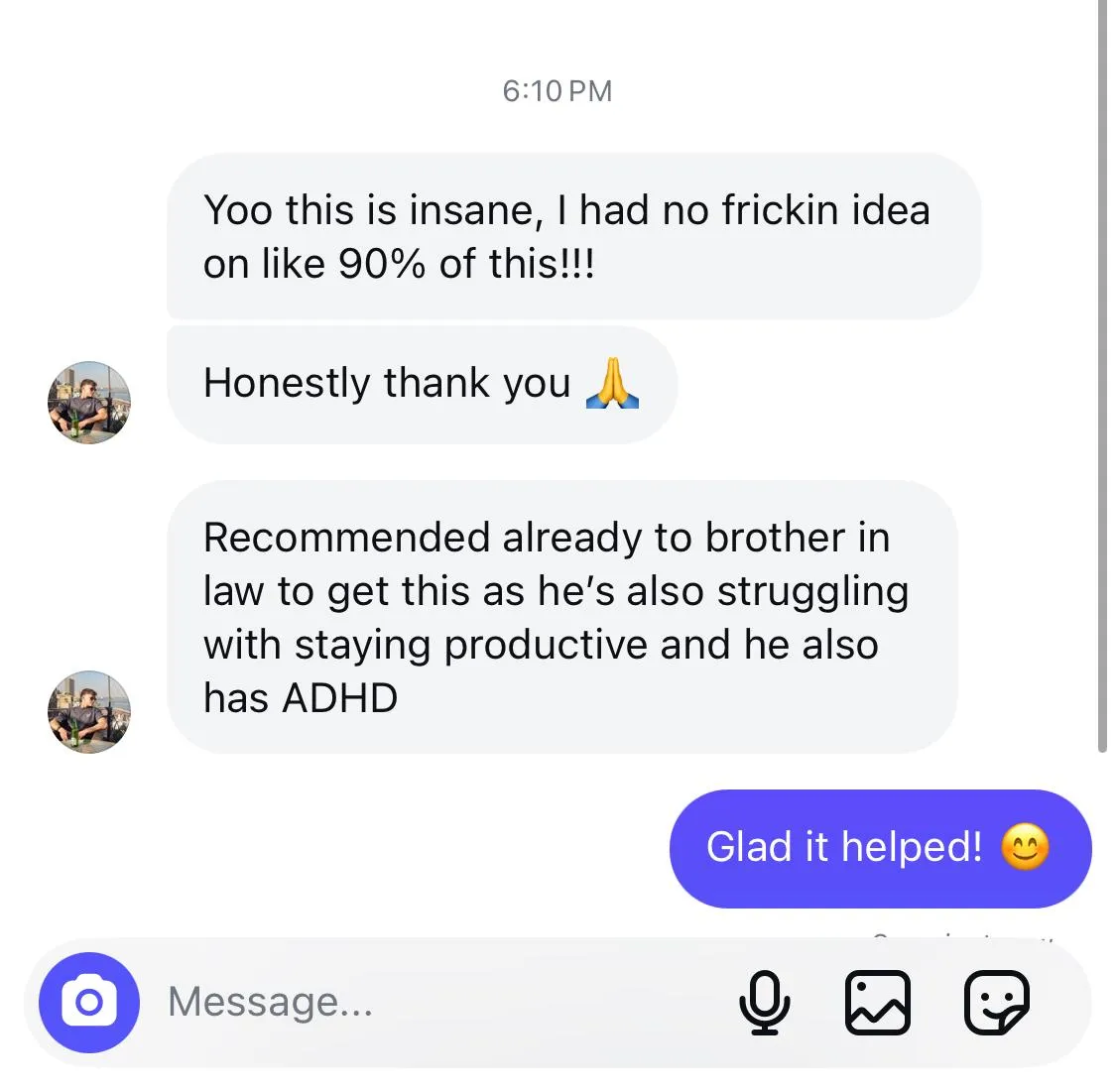Open the camera from the message bar

pyautogui.click(x=88, y=1003)
